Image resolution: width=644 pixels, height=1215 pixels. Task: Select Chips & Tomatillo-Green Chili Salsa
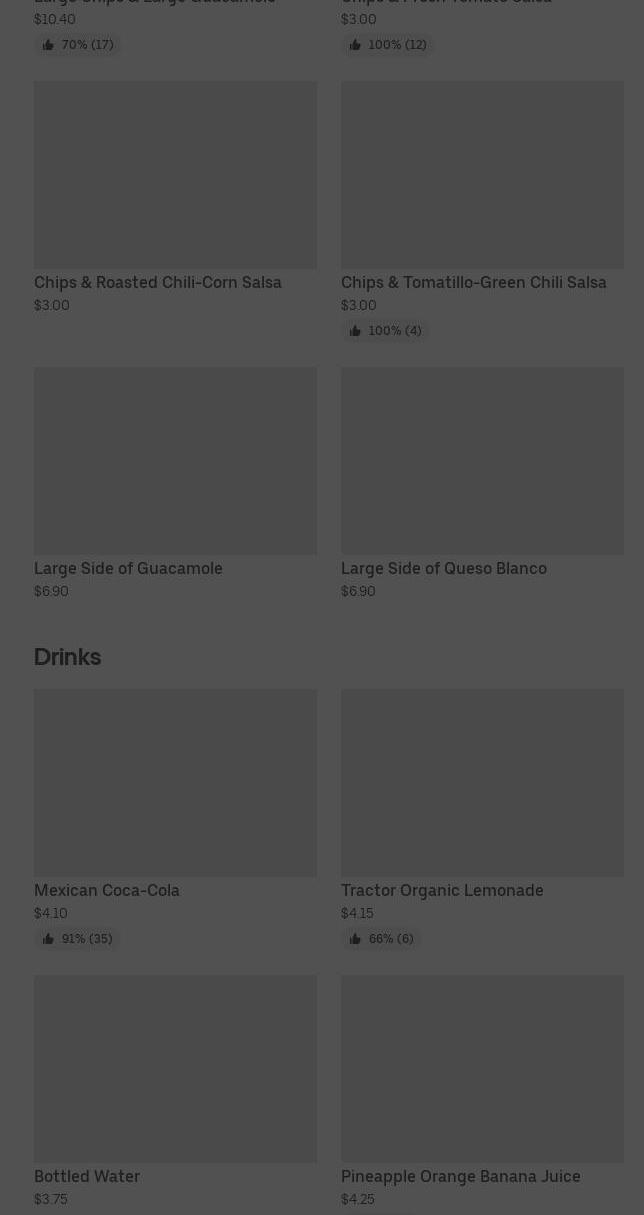[482, 211]
